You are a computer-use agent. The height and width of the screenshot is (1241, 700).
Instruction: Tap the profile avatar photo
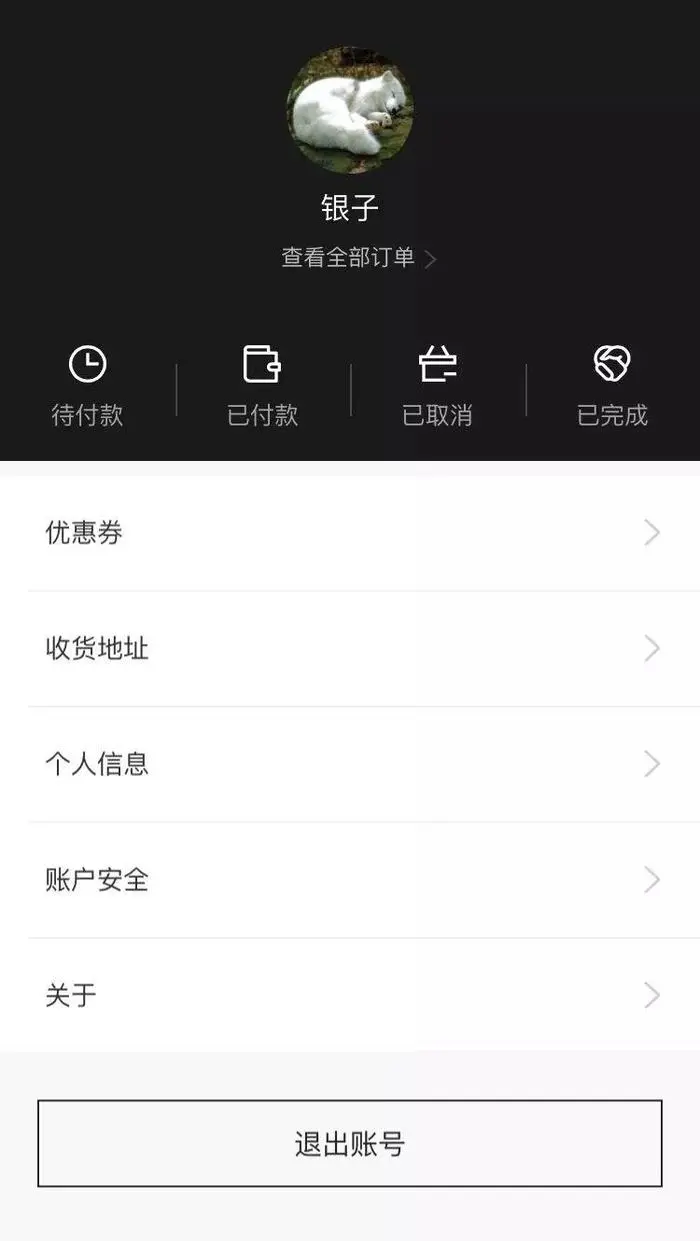point(350,110)
